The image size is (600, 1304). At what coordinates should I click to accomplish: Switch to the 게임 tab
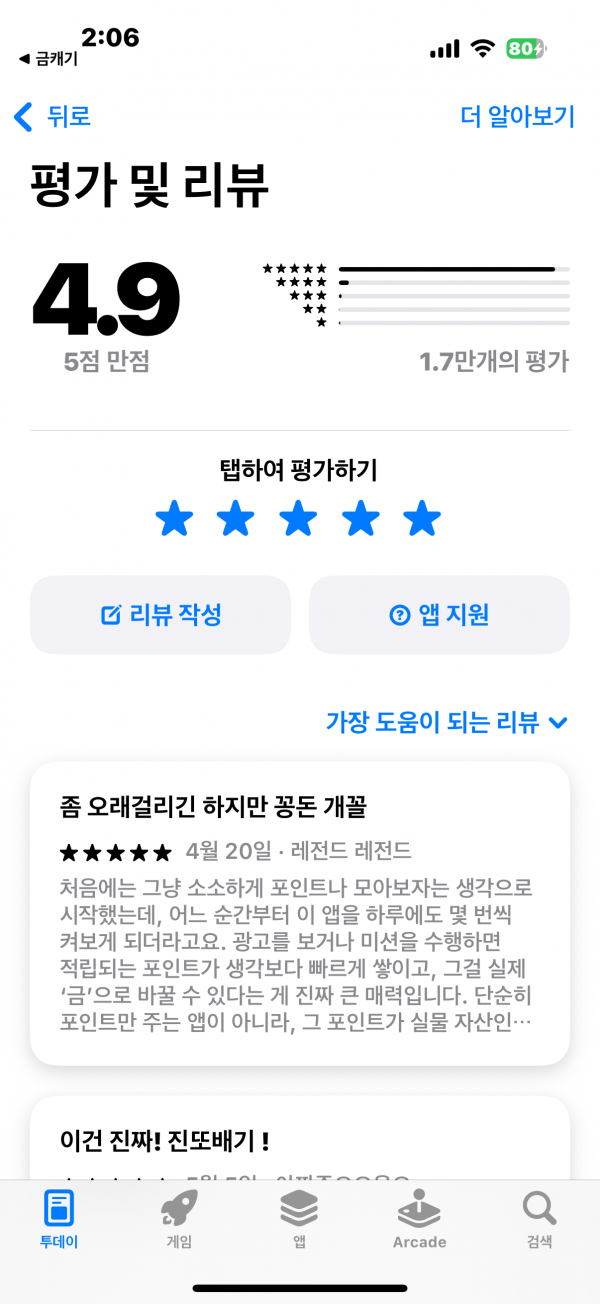pos(179,1220)
